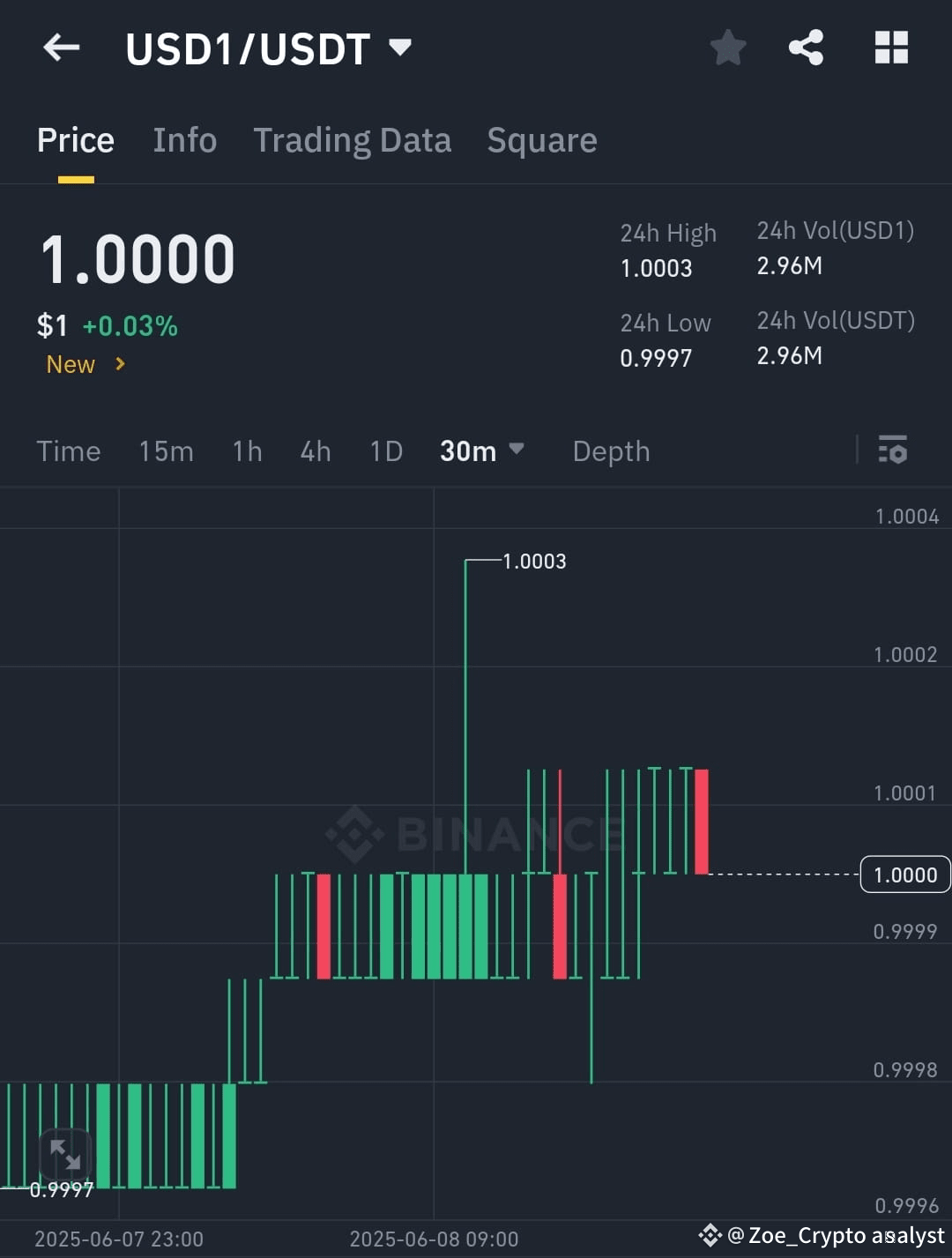Tap the fullscreen expand icon on the chart
The height and width of the screenshot is (1258, 952).
(66, 1153)
